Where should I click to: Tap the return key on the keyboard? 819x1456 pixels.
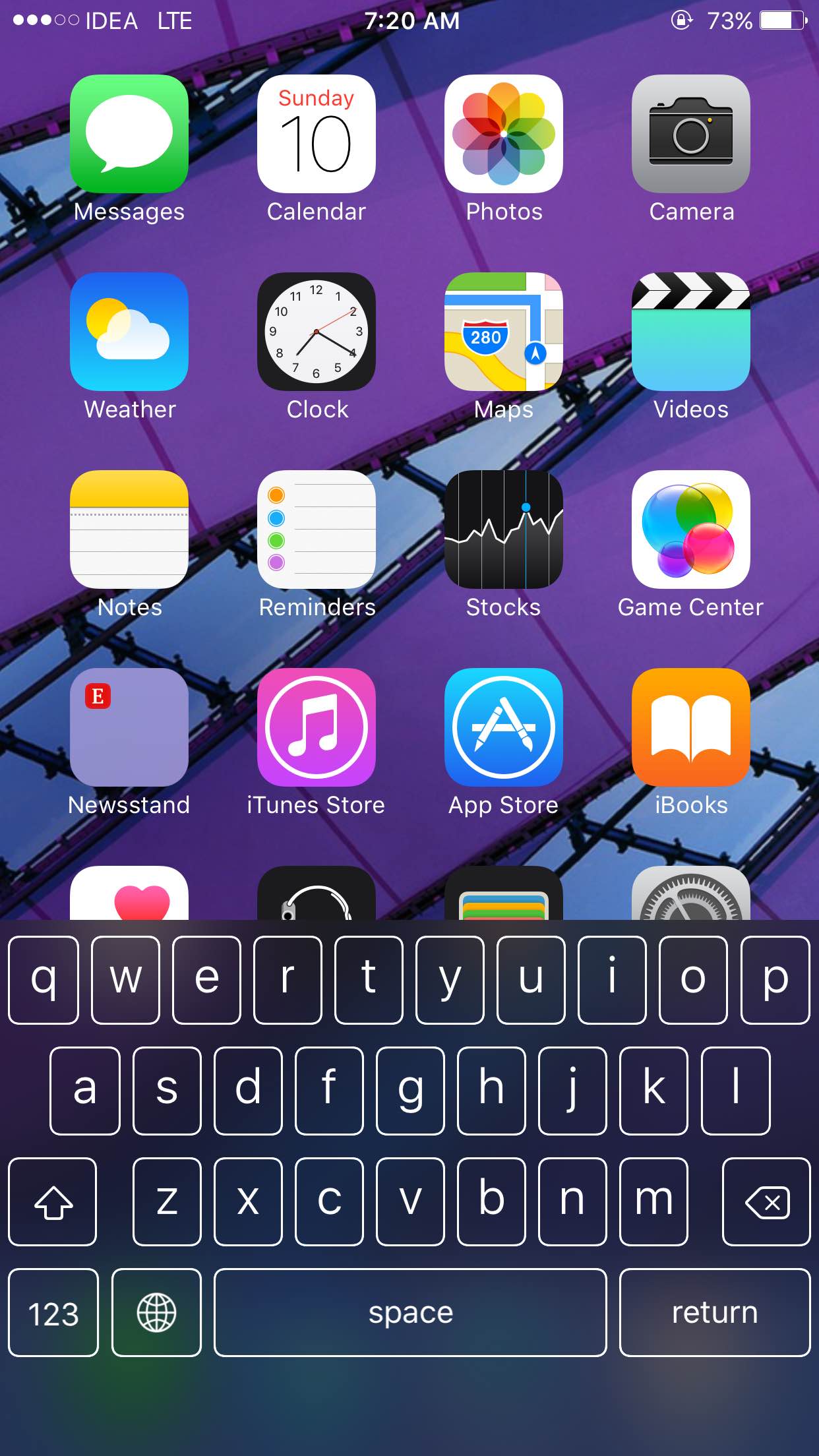(715, 1312)
